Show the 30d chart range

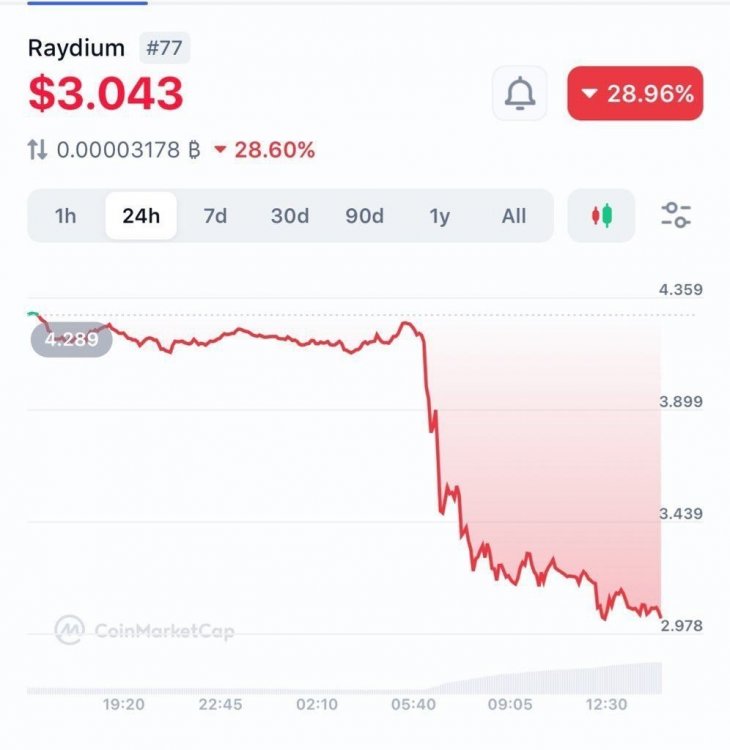(x=290, y=216)
